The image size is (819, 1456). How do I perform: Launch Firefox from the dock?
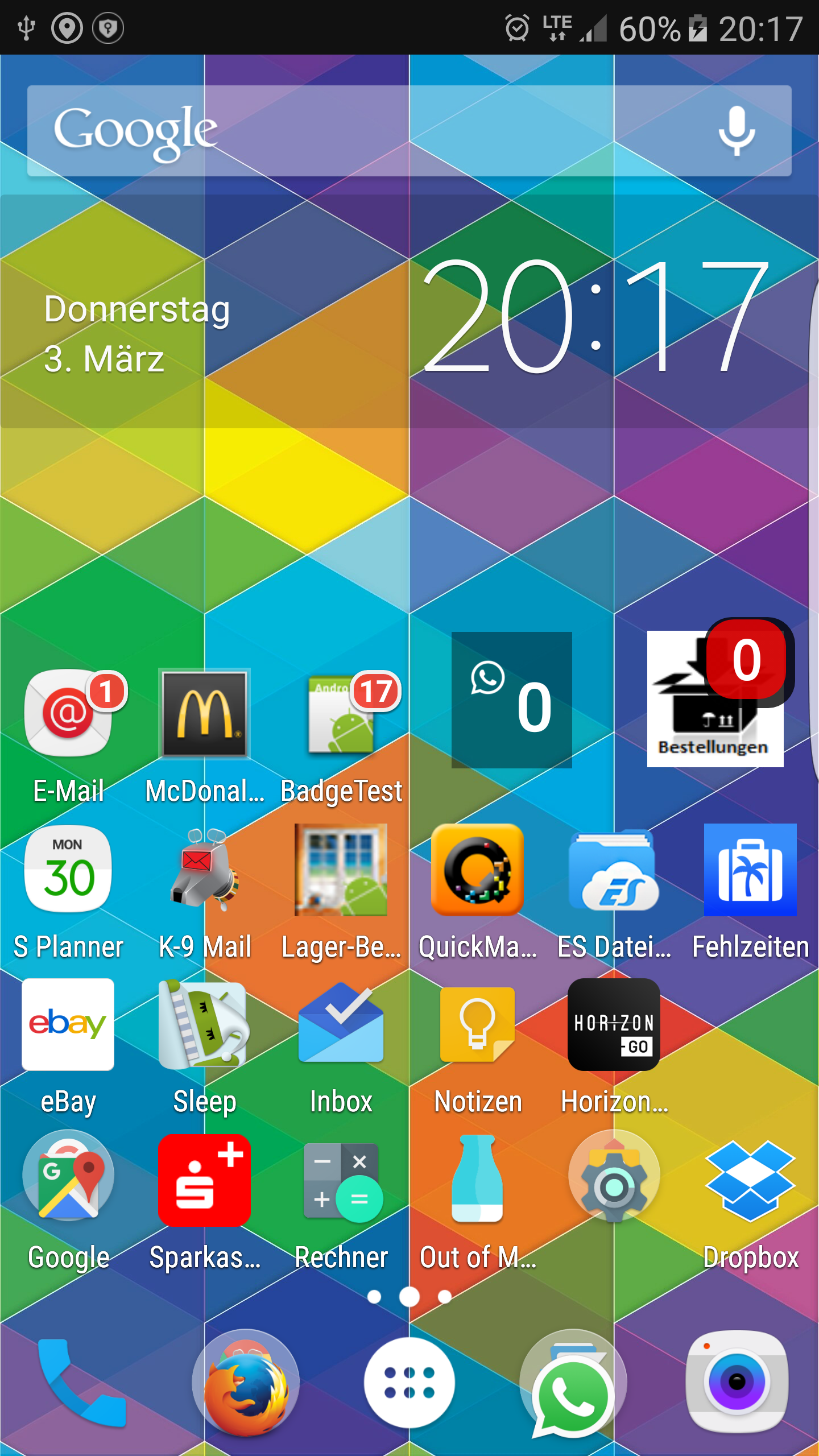point(246,1382)
